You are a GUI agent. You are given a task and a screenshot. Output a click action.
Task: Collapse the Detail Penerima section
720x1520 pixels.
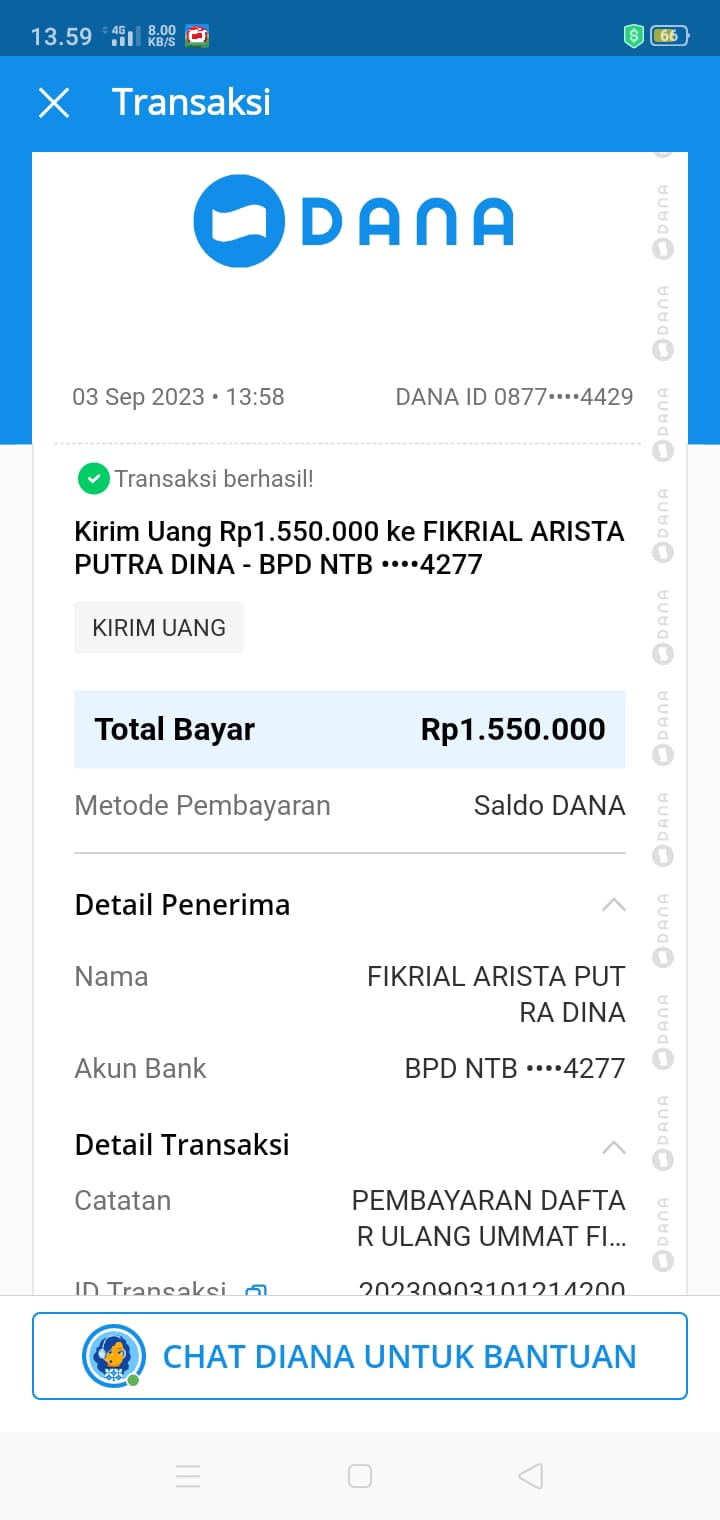(613, 905)
